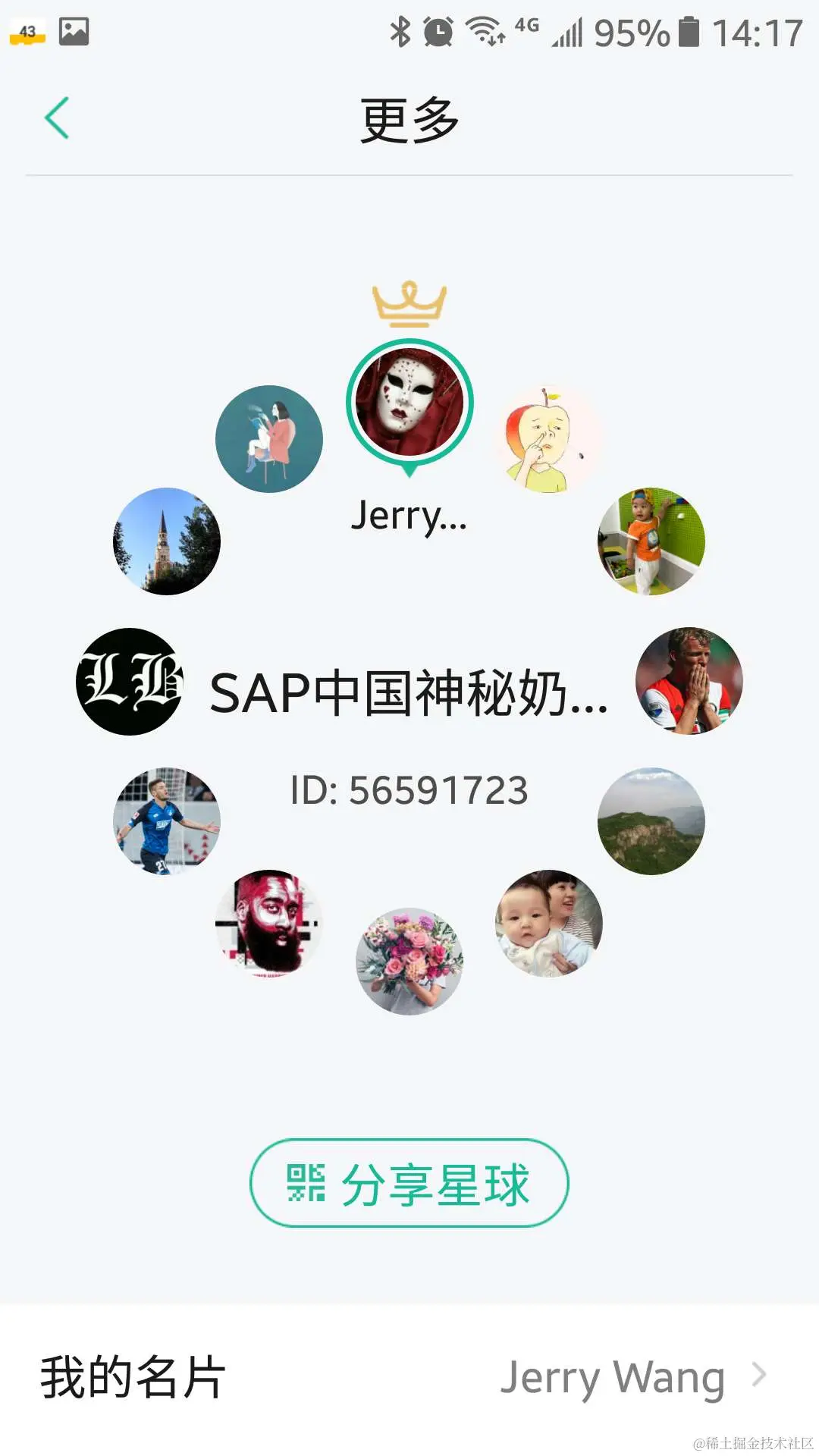Screen dimensions: 819x1456
Task: Open the 我的名片 Jerry Wang row
Action: click(x=409, y=1377)
